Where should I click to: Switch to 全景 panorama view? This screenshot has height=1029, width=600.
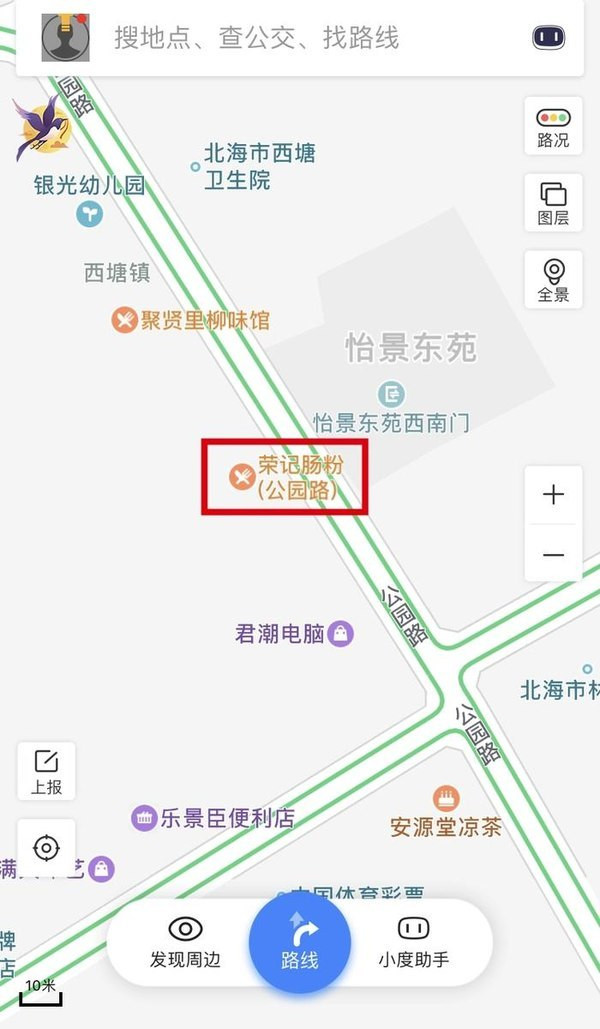pos(553,280)
